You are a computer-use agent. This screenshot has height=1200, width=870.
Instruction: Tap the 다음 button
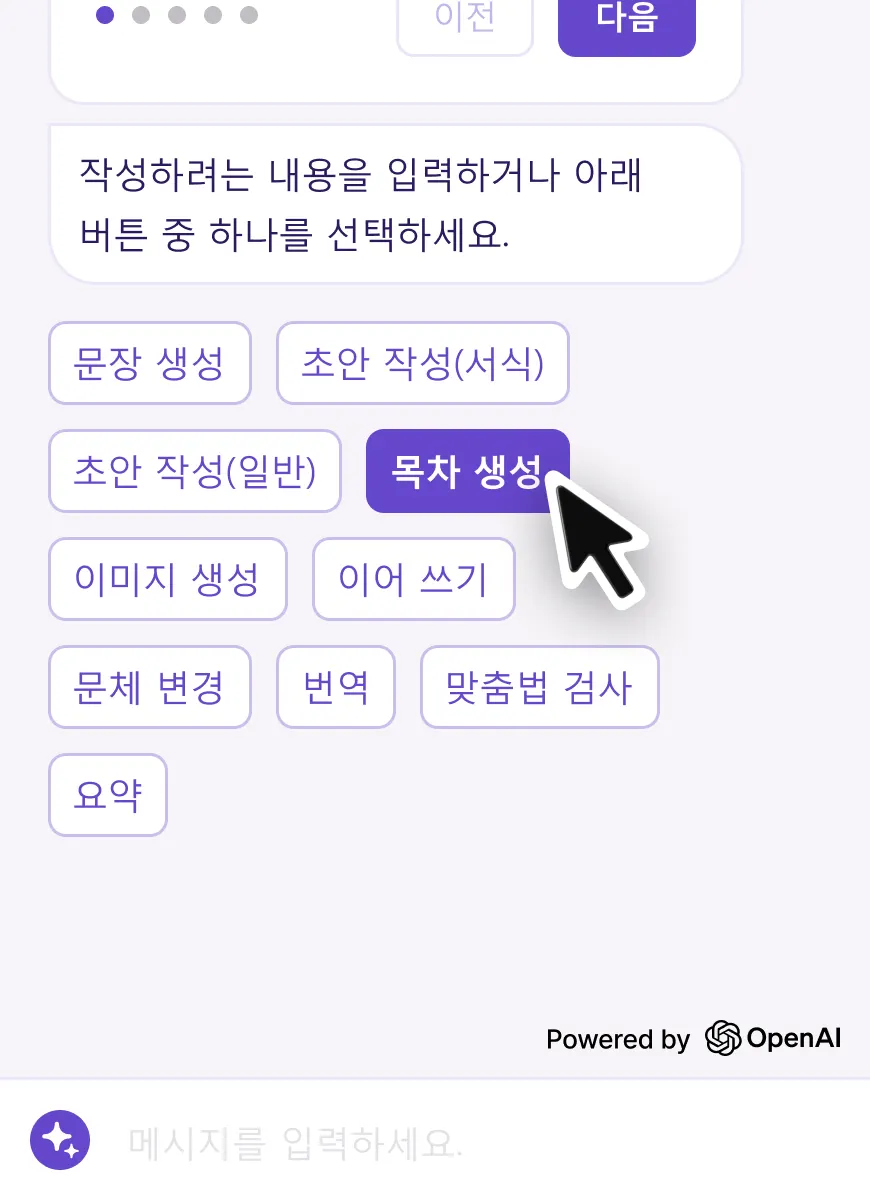(626, 22)
